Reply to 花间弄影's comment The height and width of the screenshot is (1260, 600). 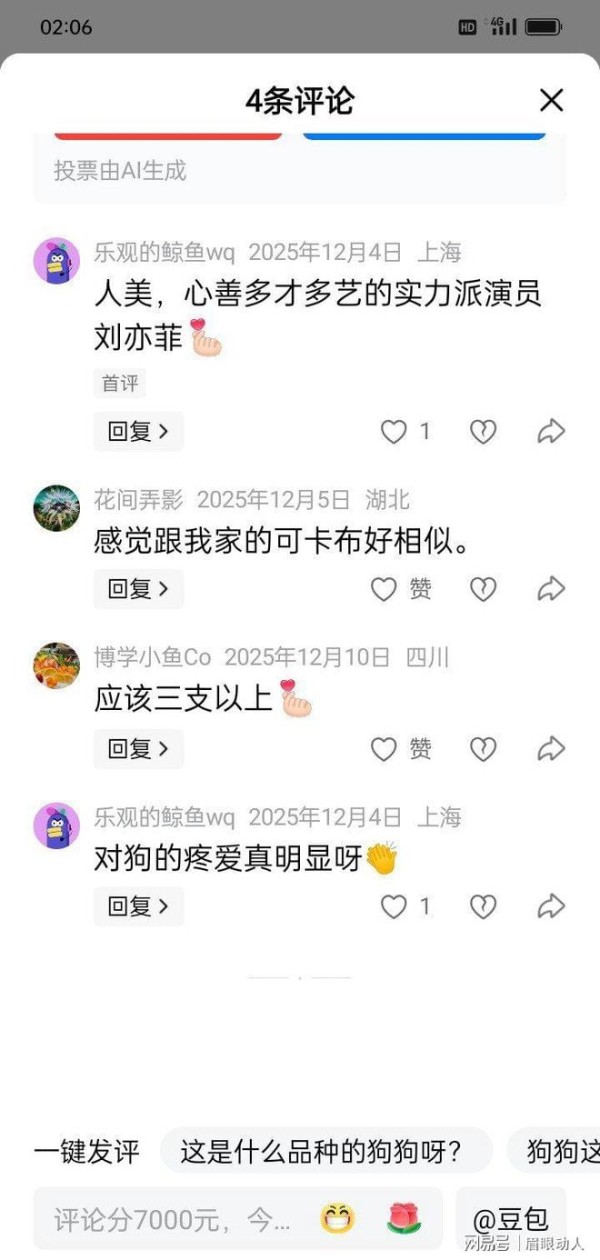pos(138,589)
